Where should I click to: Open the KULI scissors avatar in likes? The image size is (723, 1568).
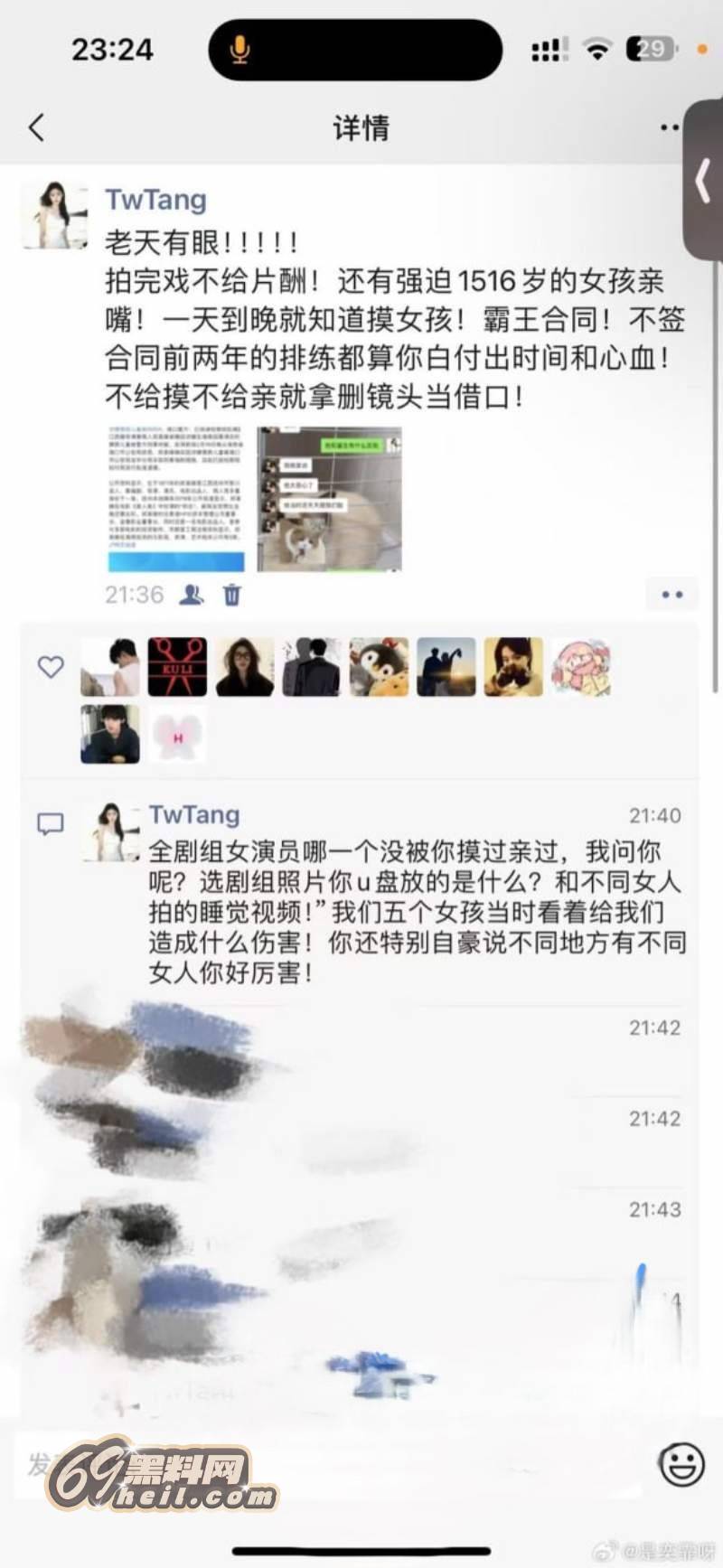[x=177, y=667]
